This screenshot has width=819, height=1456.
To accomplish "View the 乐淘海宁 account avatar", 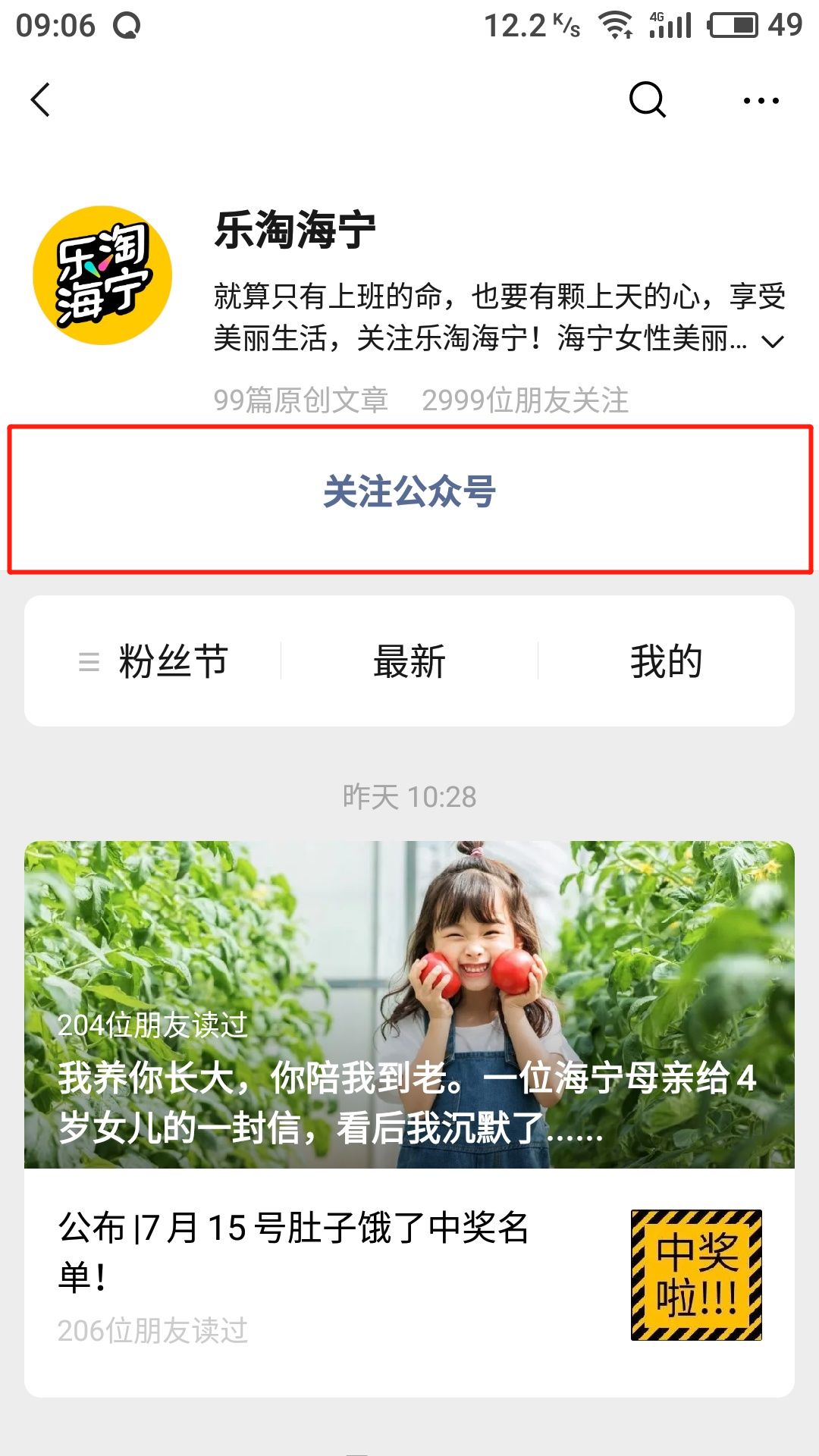I will click(102, 275).
